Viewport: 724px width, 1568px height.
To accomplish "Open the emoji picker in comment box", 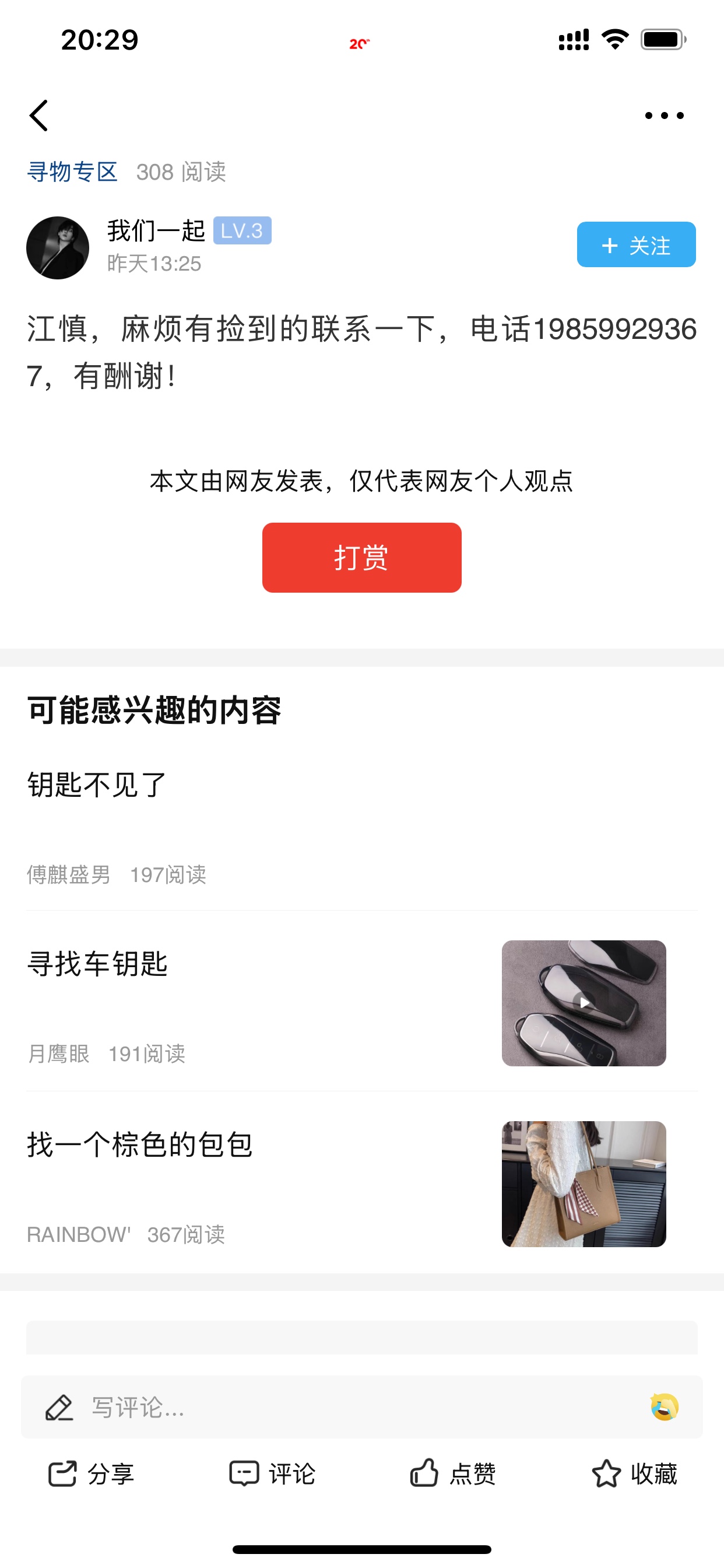I will click(665, 1406).
